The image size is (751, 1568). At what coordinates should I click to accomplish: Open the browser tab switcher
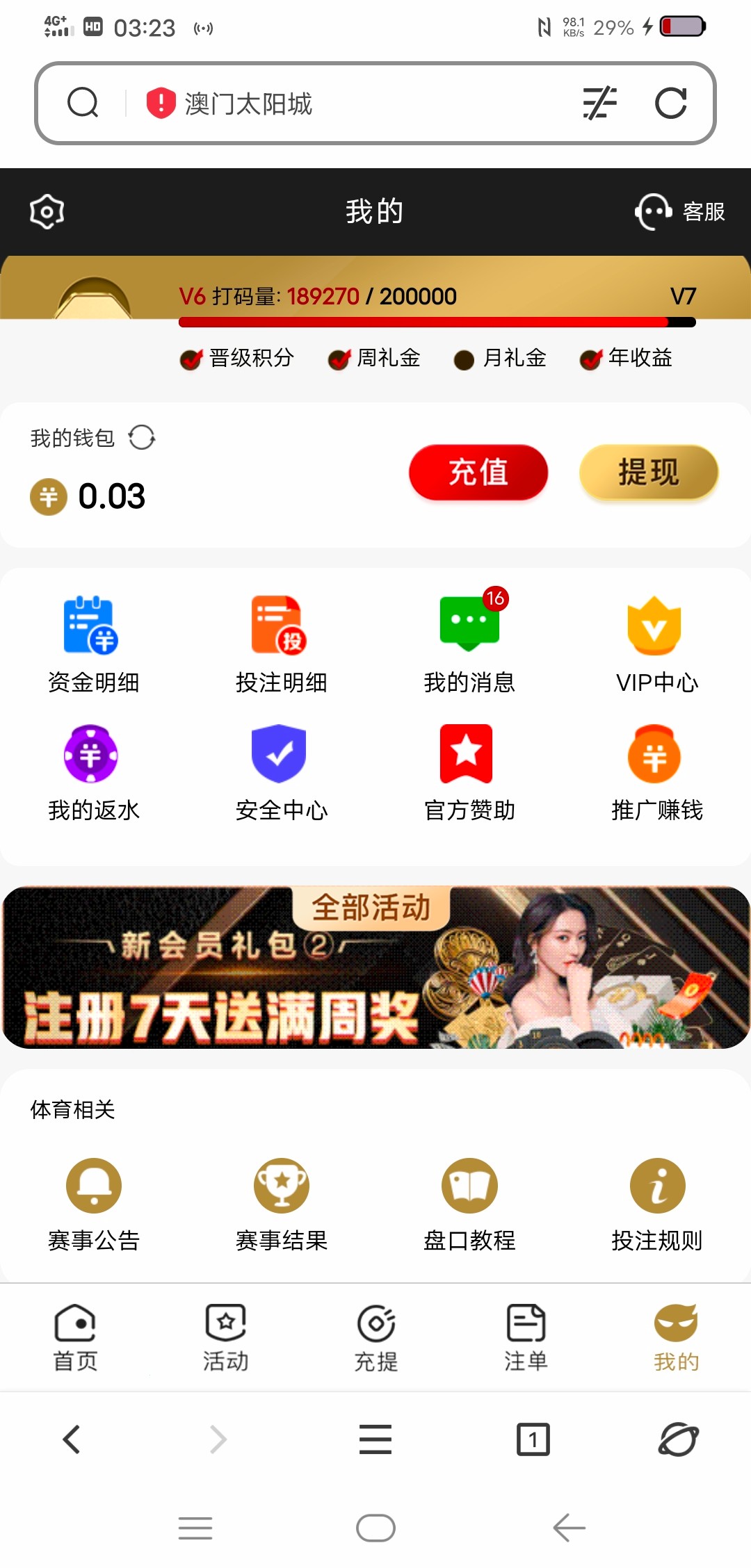click(x=533, y=1439)
